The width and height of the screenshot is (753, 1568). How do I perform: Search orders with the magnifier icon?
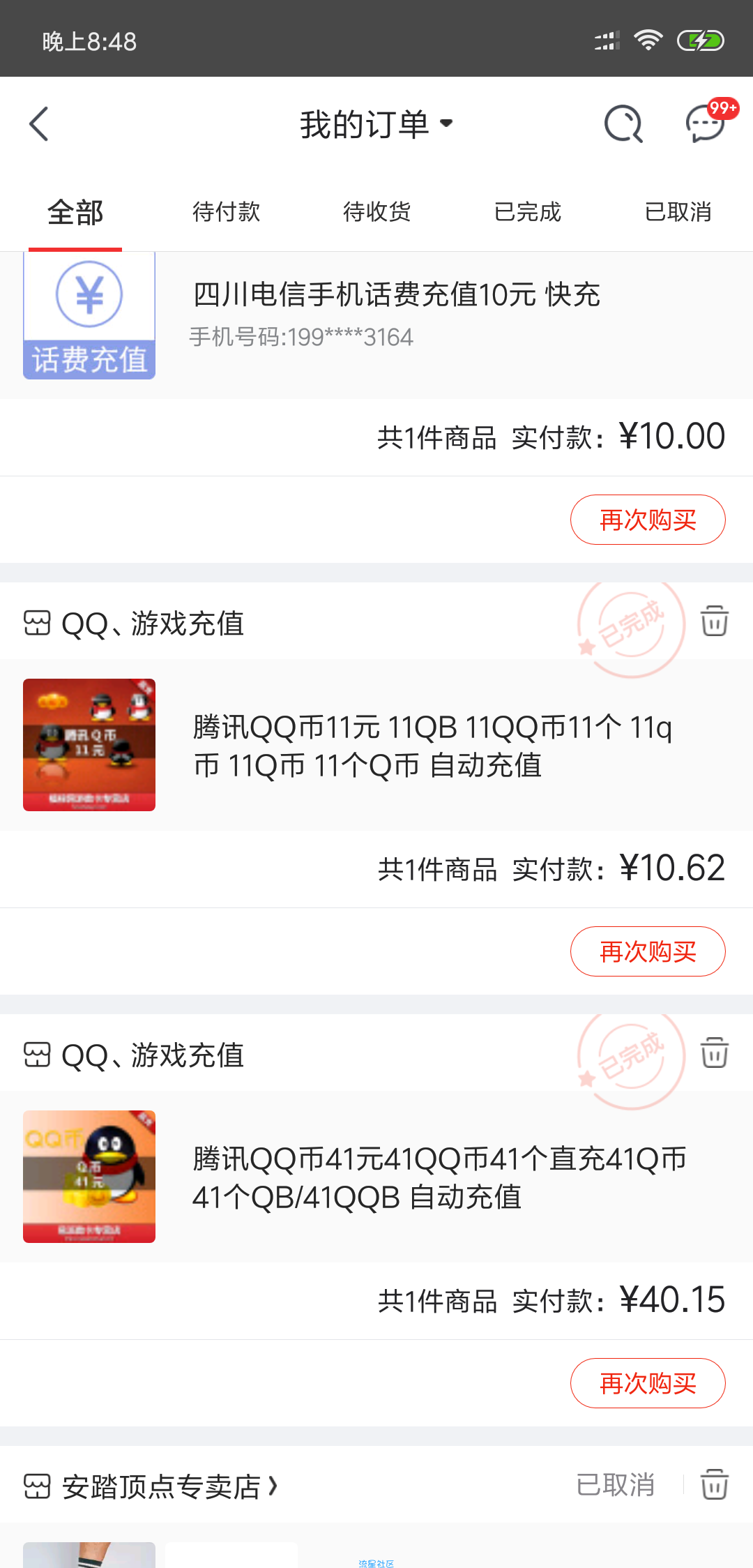coord(623,124)
